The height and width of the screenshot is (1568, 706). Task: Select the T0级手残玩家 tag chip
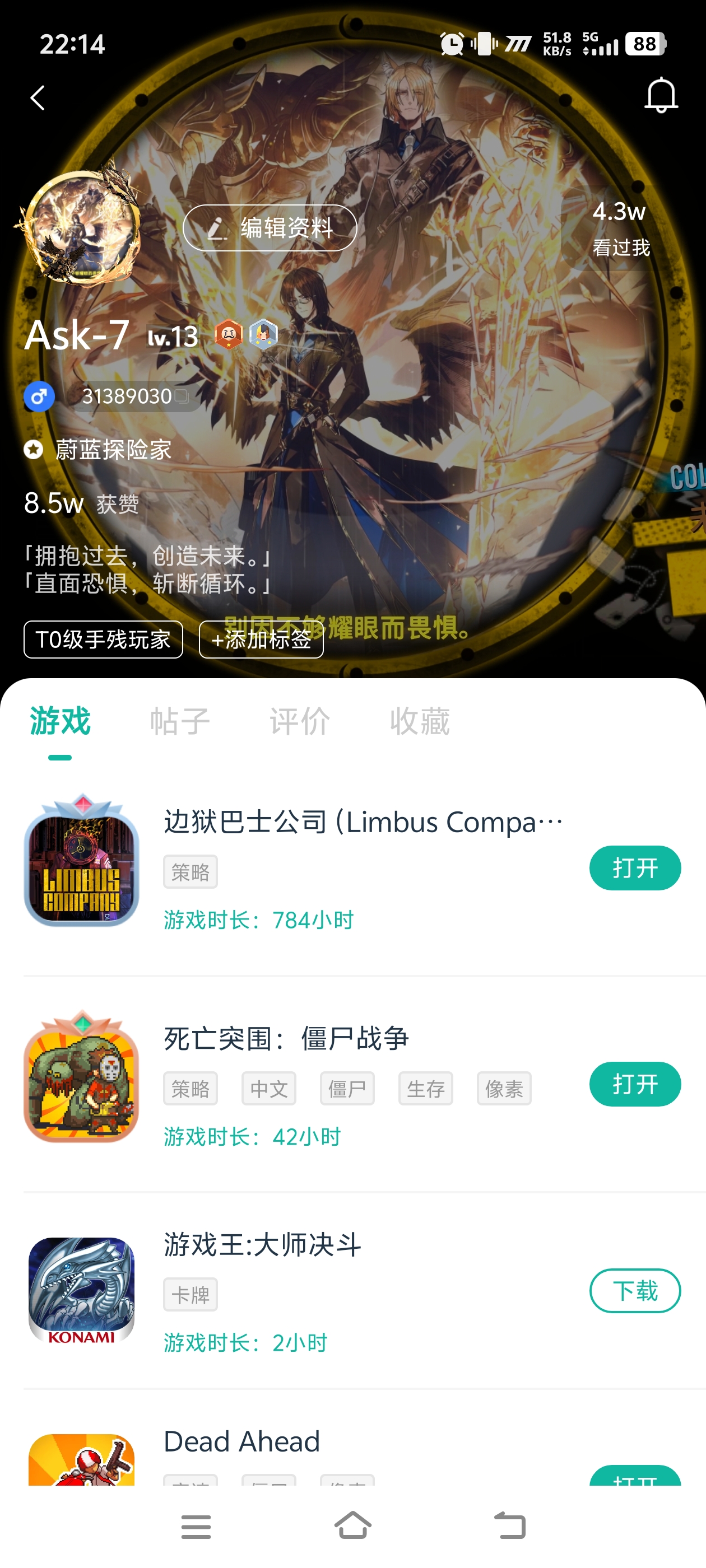[x=103, y=640]
